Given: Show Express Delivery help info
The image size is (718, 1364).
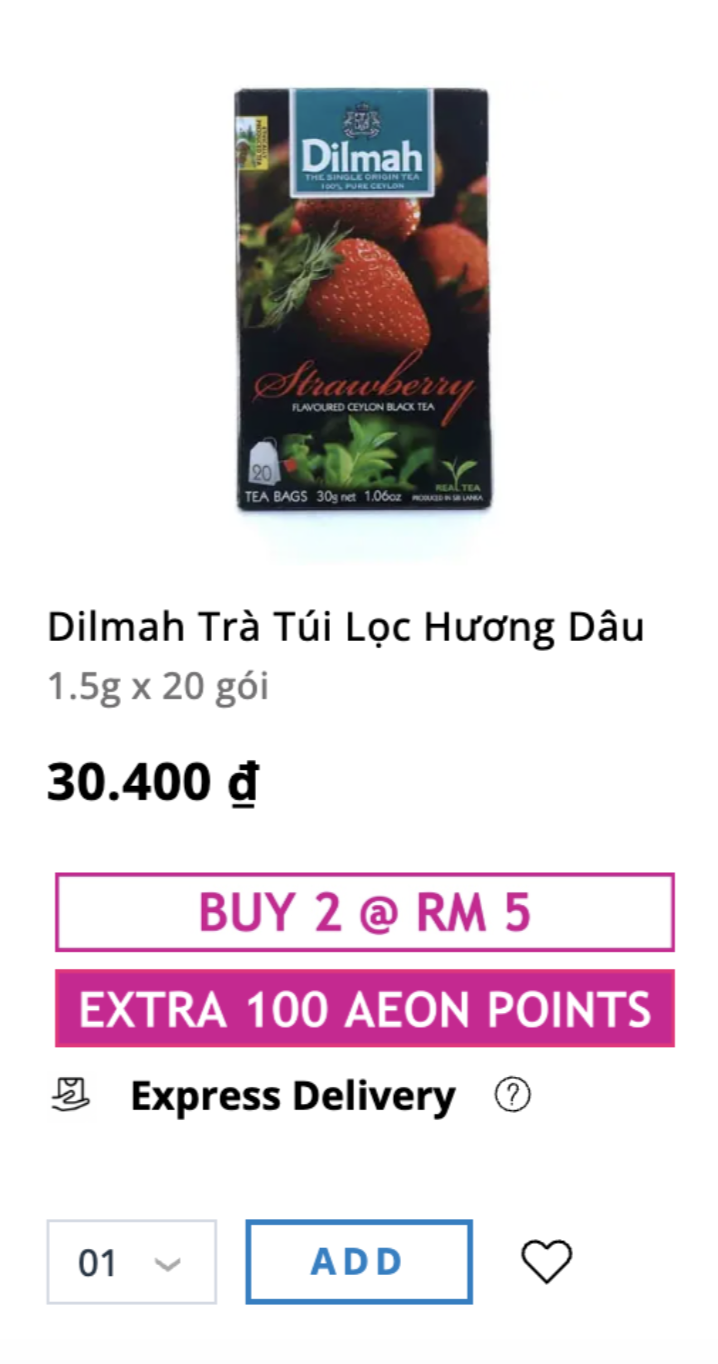Looking at the screenshot, I should 512,1096.
